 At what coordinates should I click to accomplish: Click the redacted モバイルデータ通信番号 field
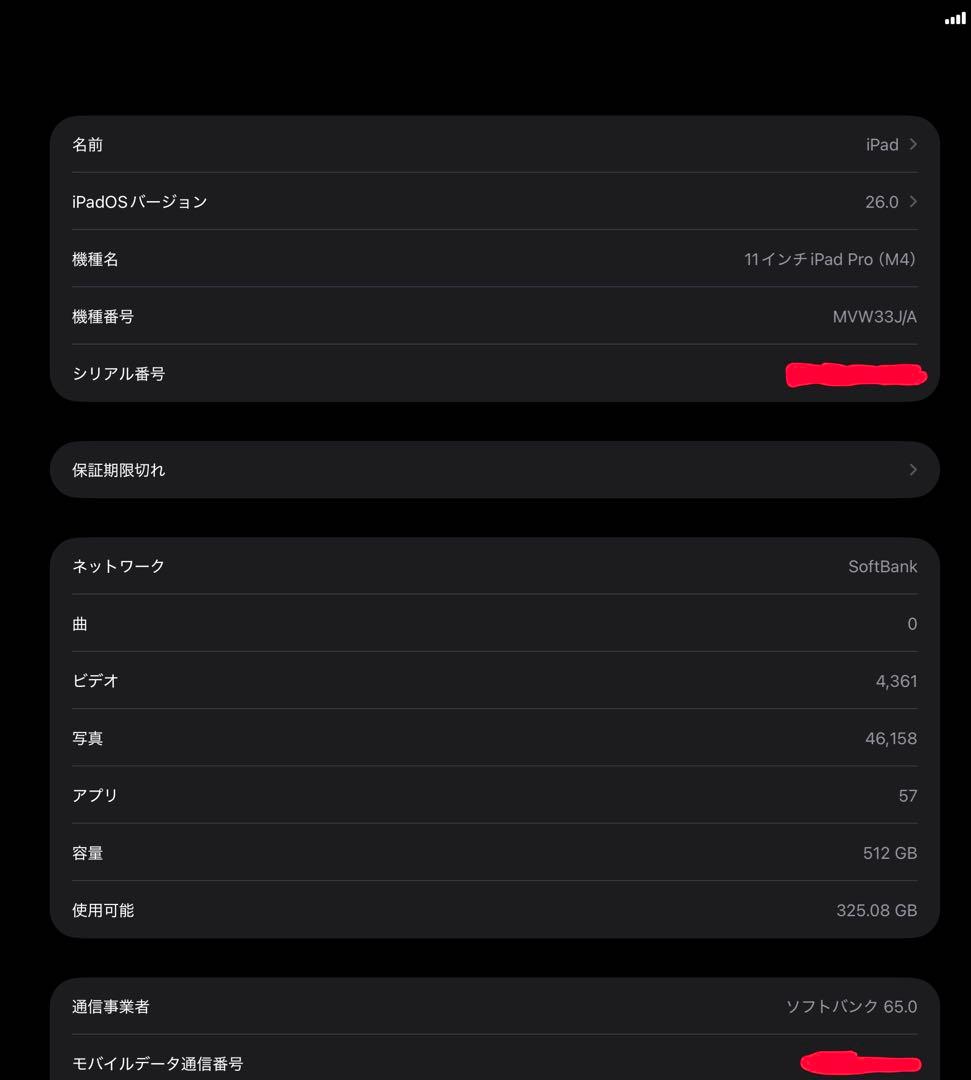[858, 1063]
